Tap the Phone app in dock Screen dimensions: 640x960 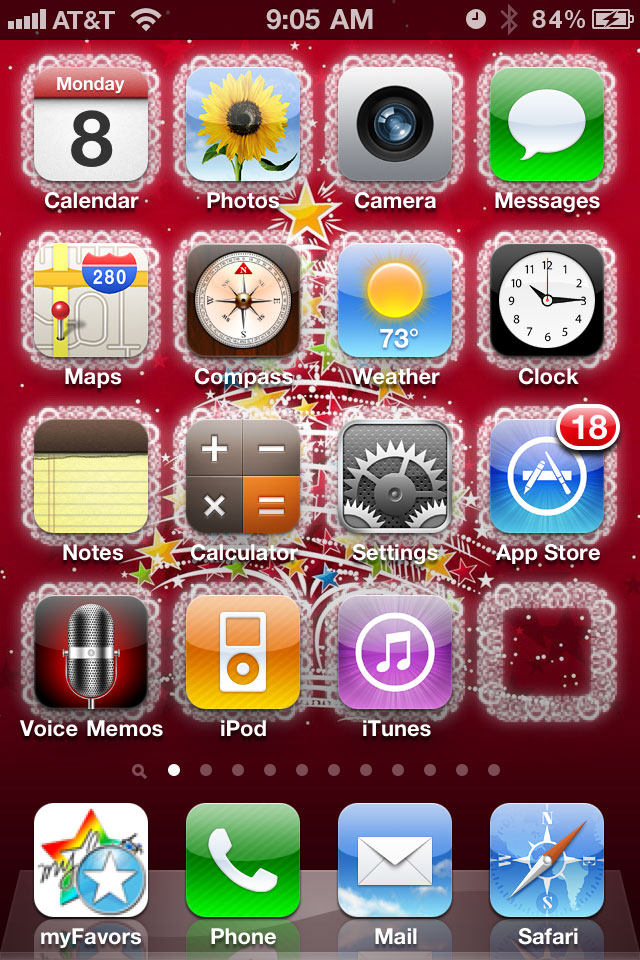[243, 860]
